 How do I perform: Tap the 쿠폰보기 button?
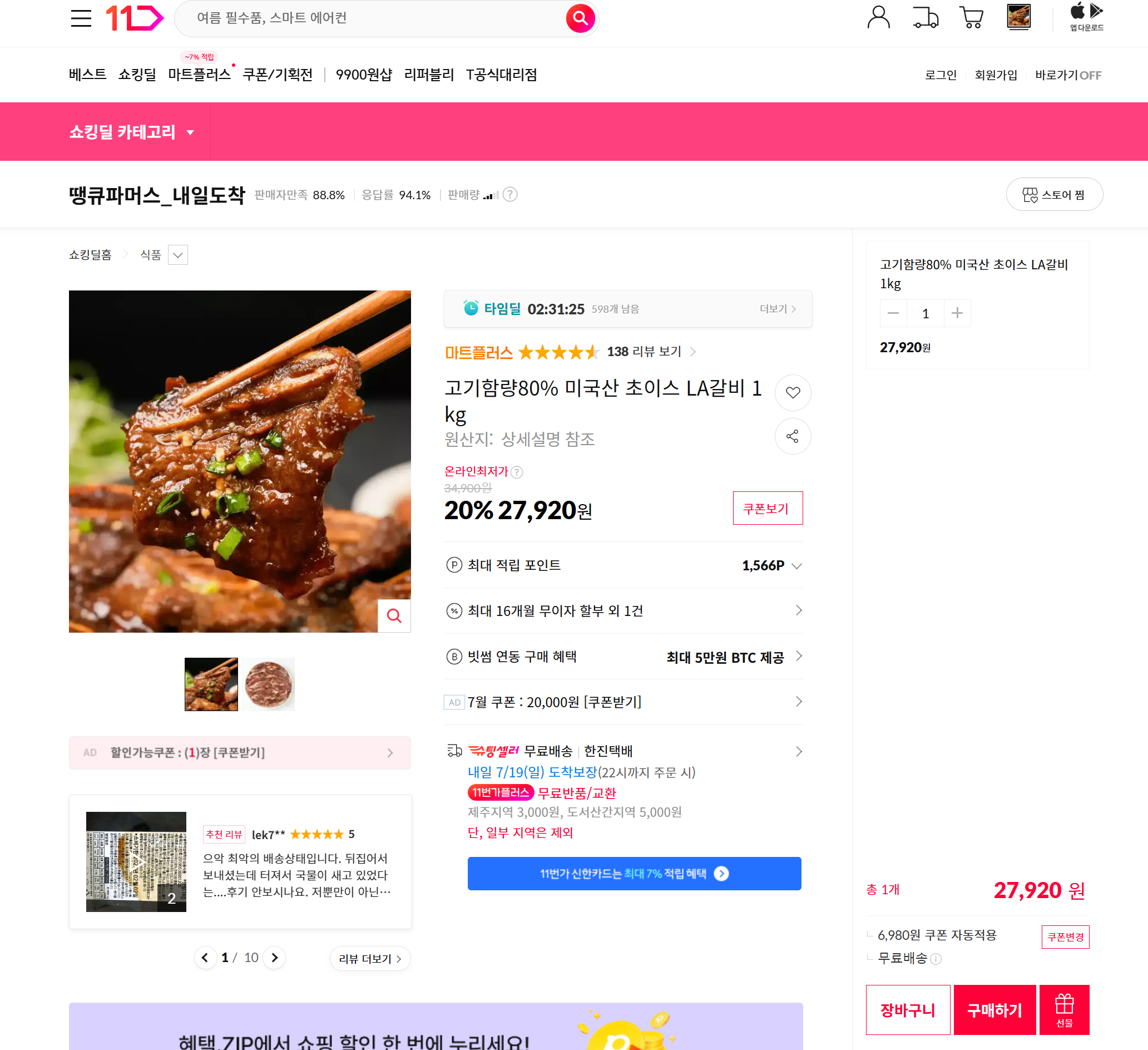[768, 507]
